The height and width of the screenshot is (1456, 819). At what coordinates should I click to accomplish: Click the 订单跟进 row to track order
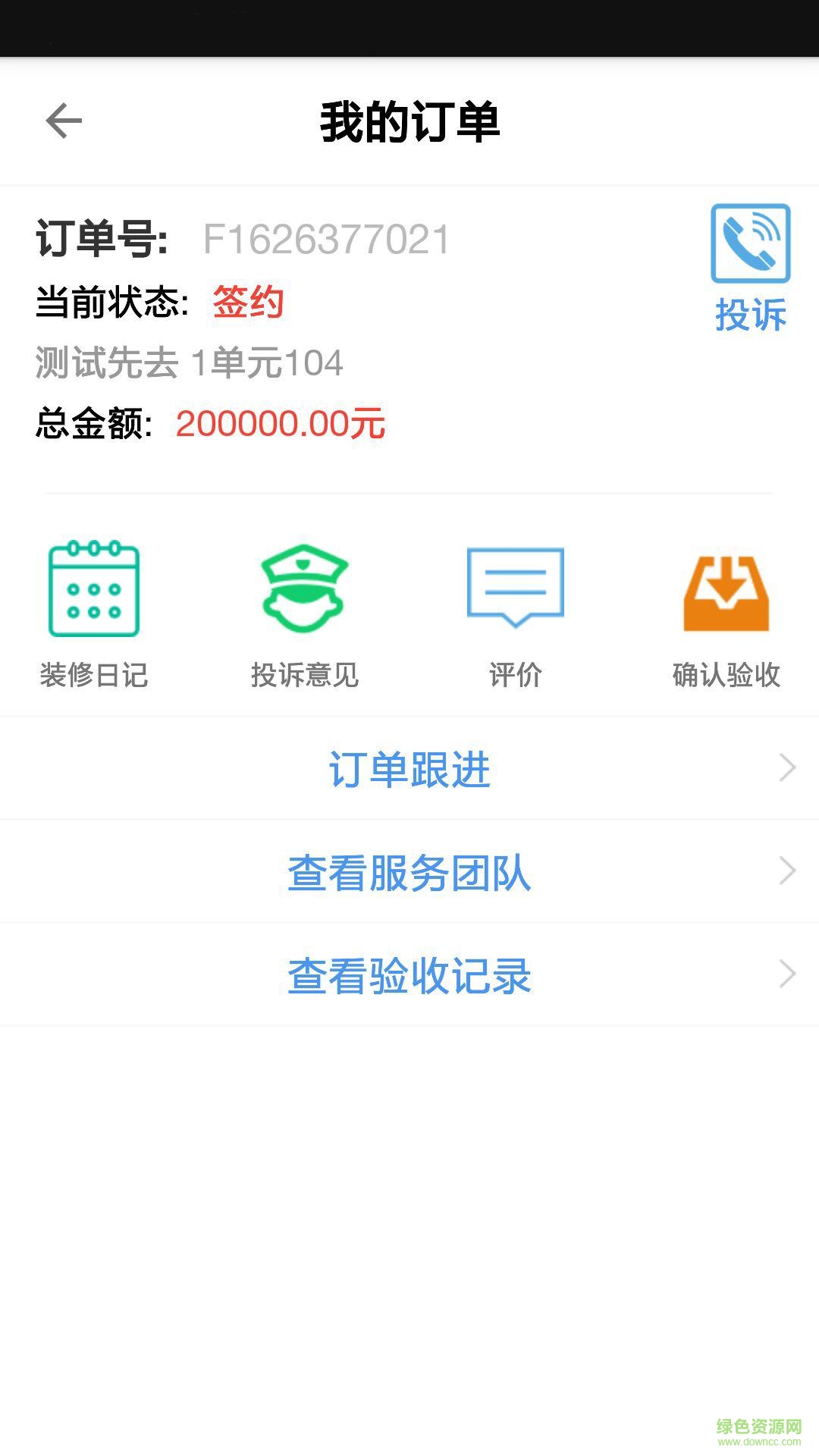pyautogui.click(x=409, y=767)
